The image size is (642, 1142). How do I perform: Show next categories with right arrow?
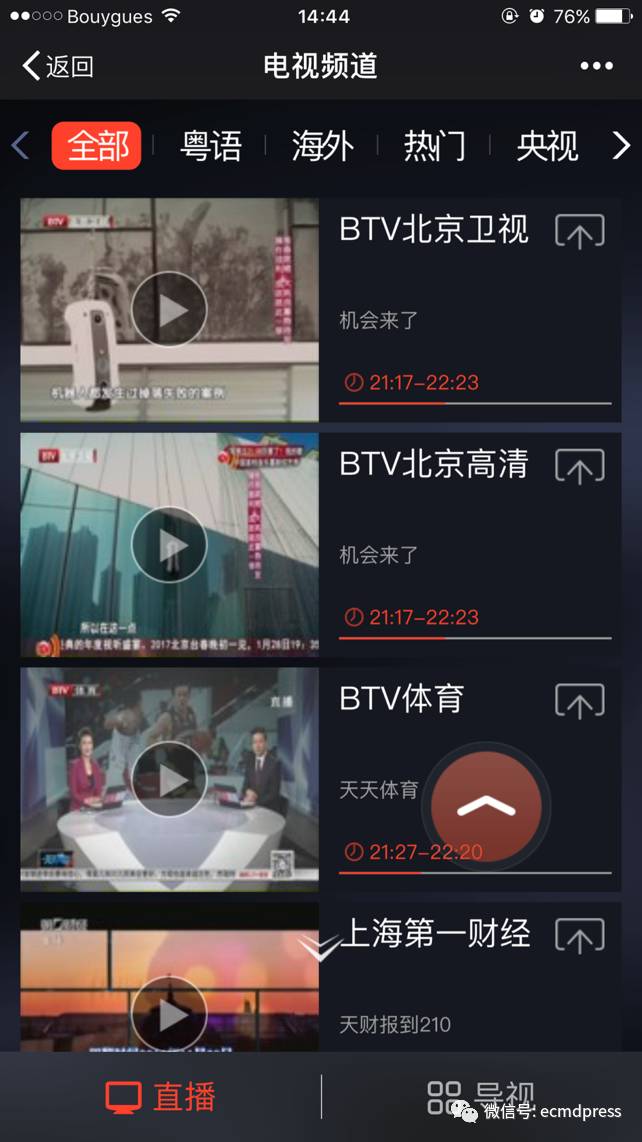coord(621,146)
